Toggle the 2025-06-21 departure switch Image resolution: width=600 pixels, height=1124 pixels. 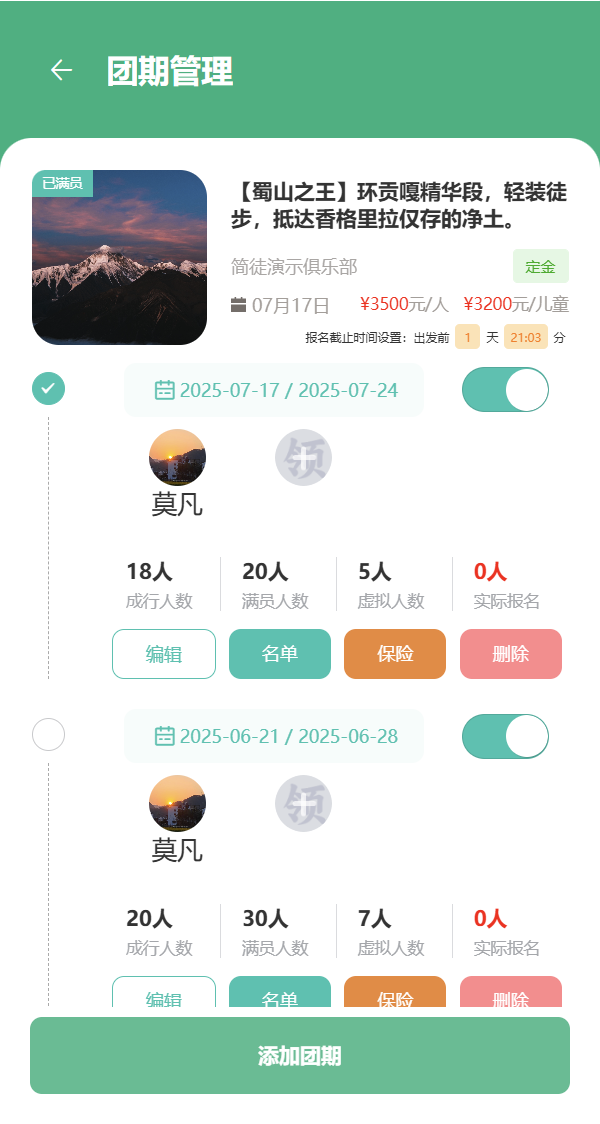click(x=505, y=736)
